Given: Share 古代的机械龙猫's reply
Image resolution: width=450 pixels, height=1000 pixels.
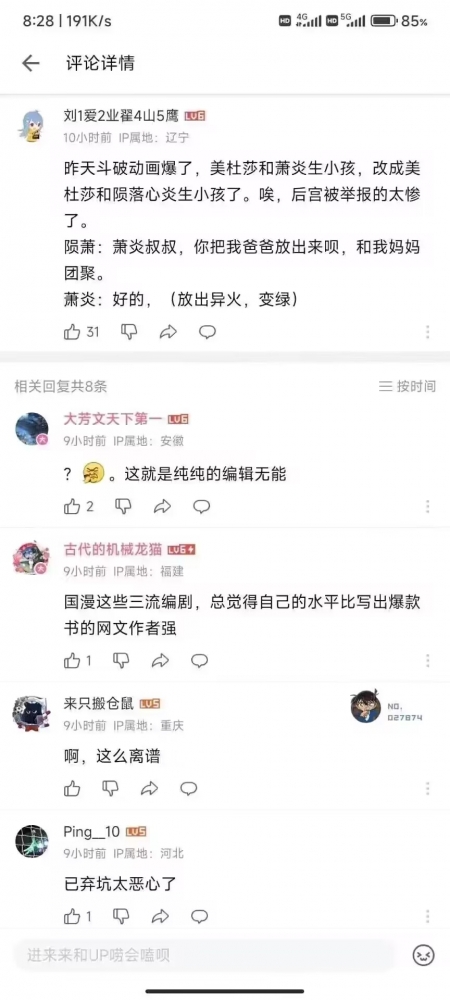Looking at the screenshot, I should click(161, 661).
